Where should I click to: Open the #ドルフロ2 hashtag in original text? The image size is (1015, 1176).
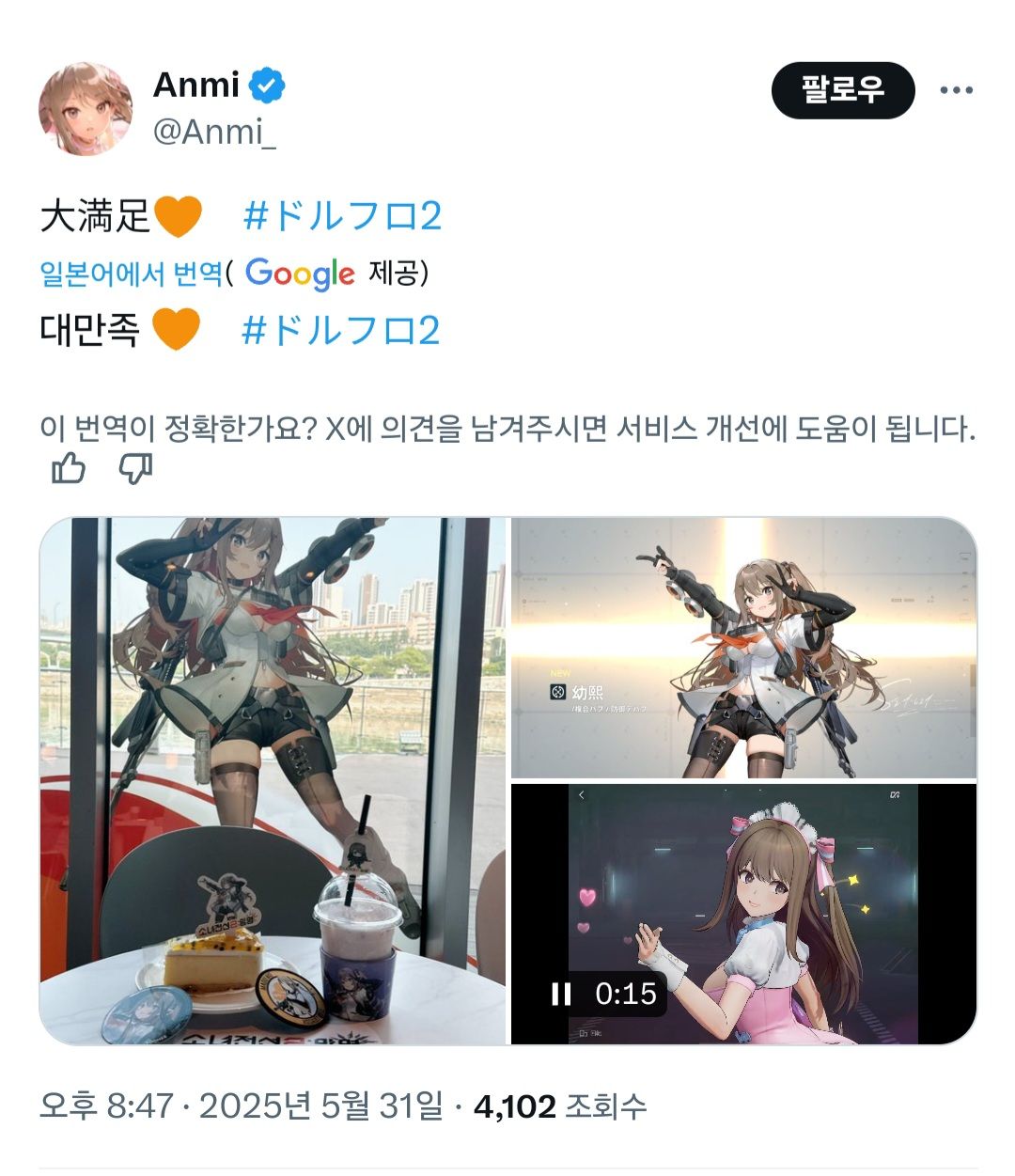(342, 216)
